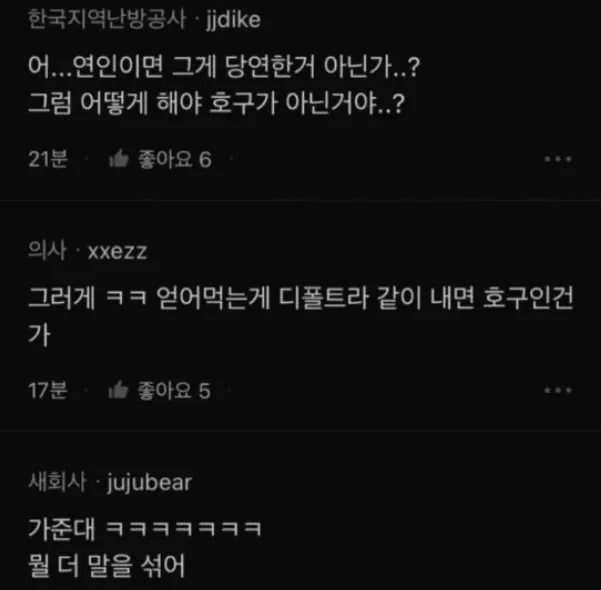Screen dimensions: 601x590
Task: Open overflow menu on xxezz's comment
Action: (557, 391)
